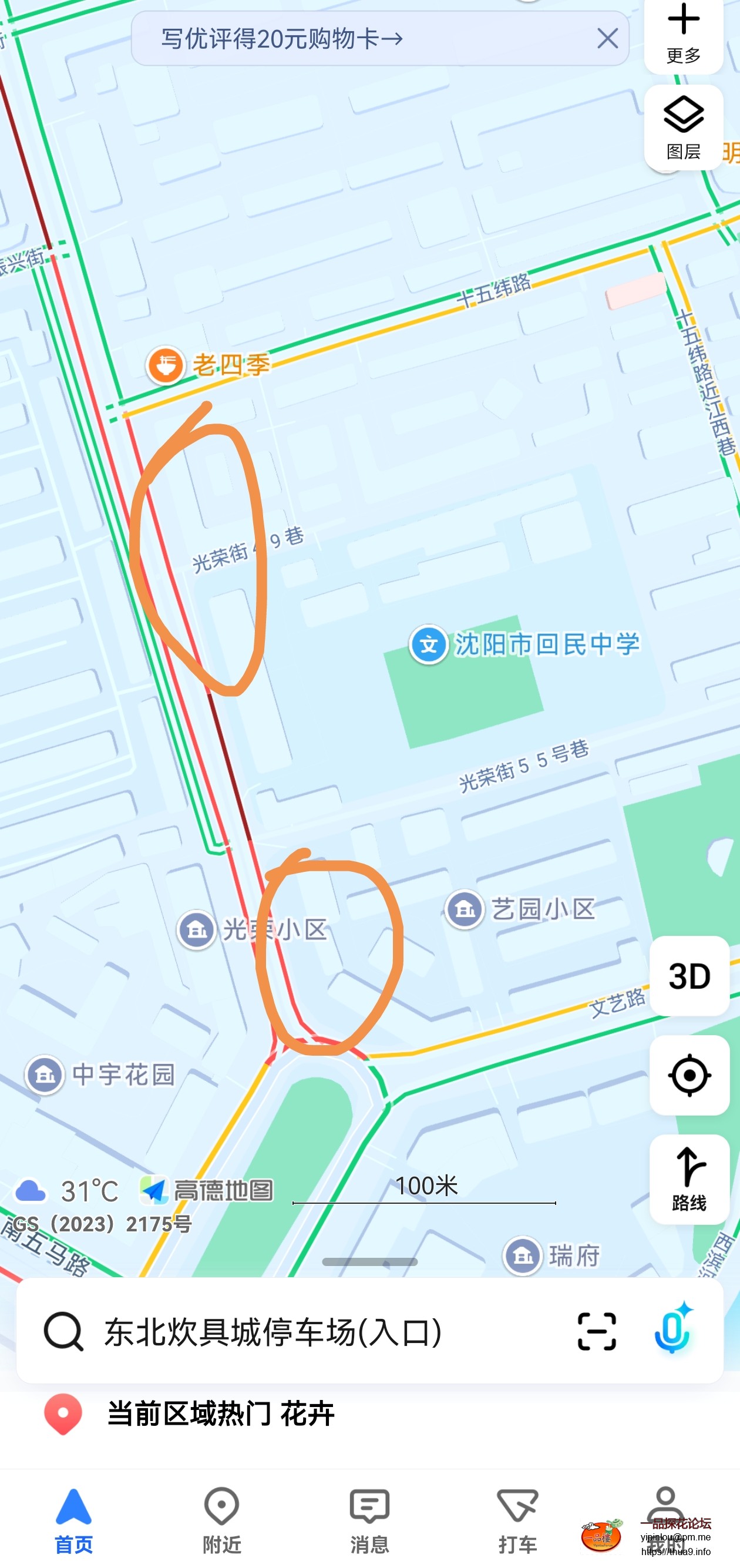
Task: Open the 更多 plus menu
Action: pos(684,33)
